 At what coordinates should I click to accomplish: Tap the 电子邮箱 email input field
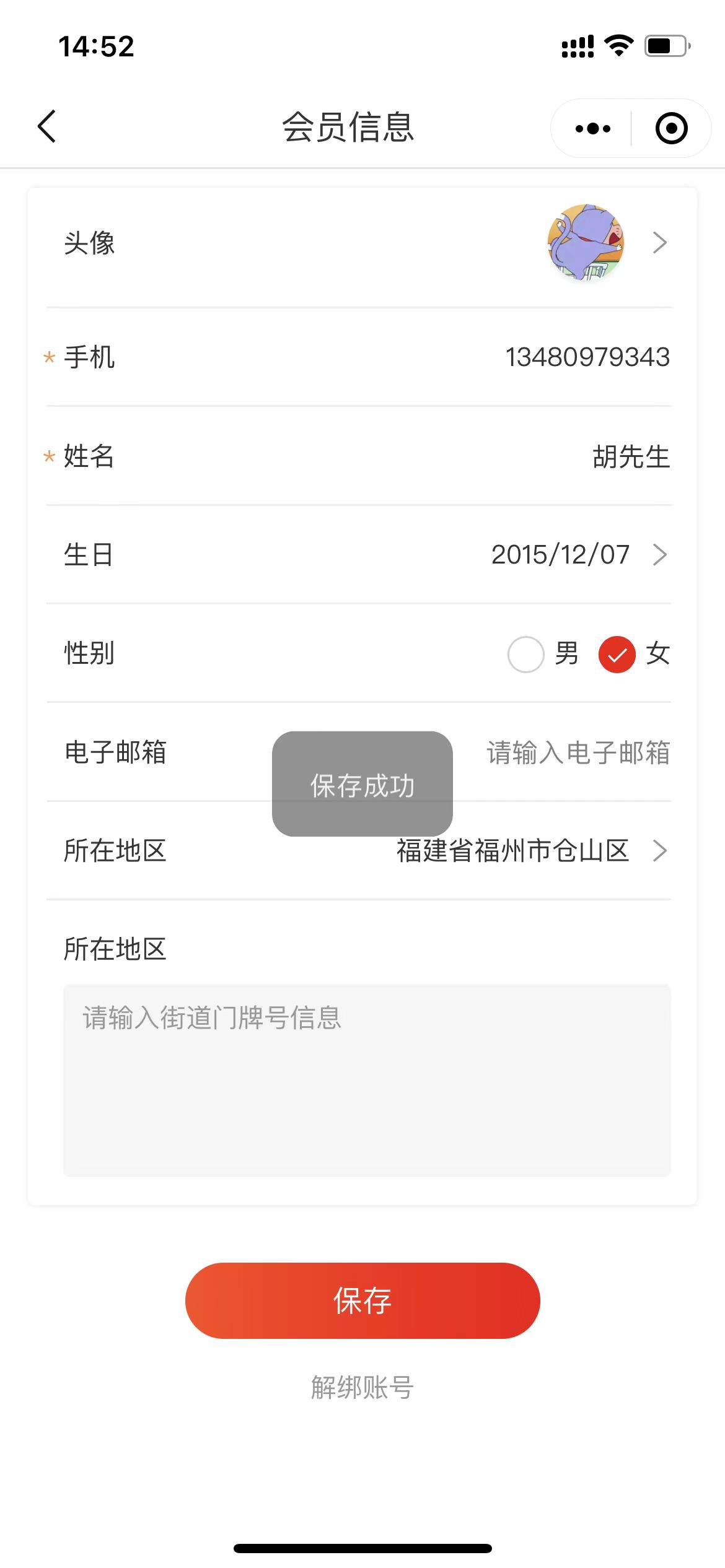(578, 753)
